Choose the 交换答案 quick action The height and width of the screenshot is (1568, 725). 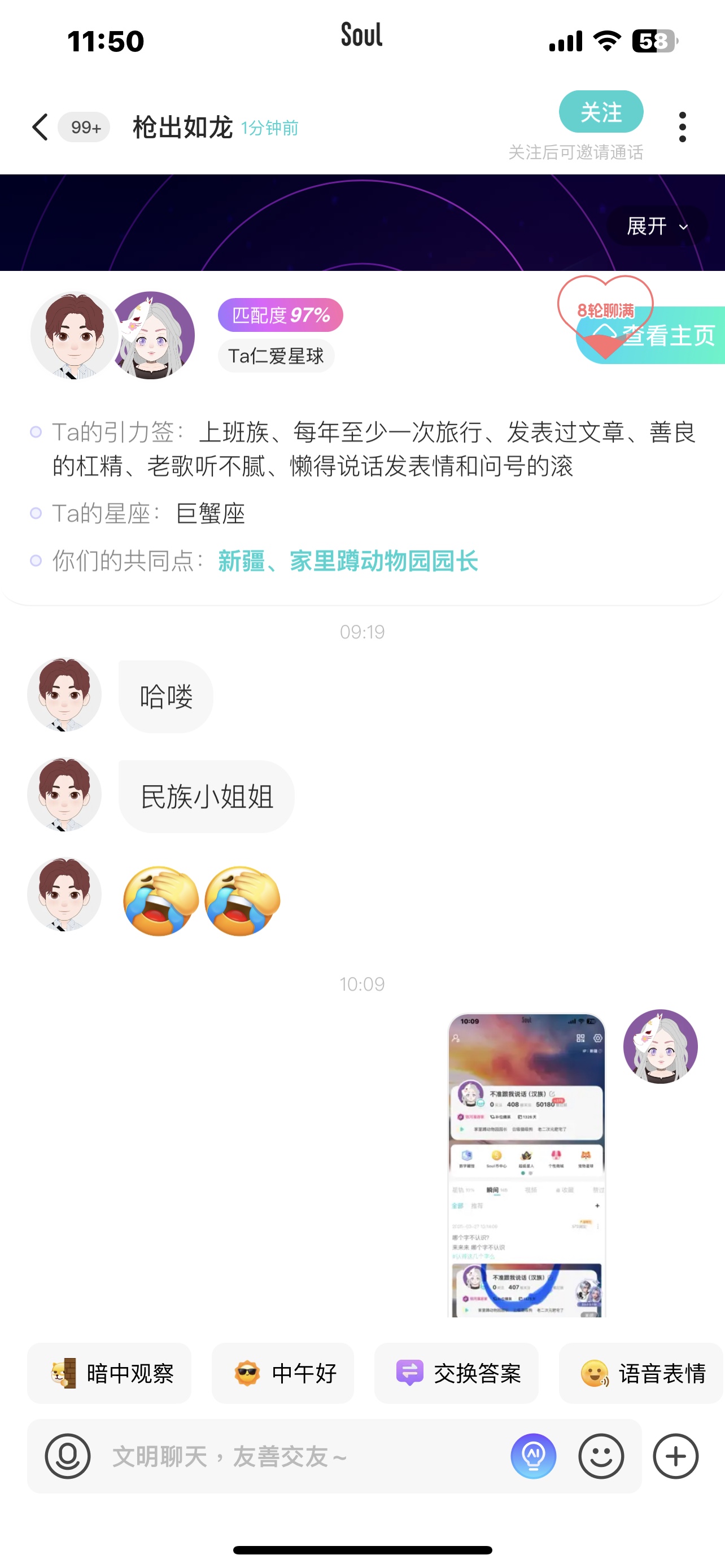[457, 1373]
